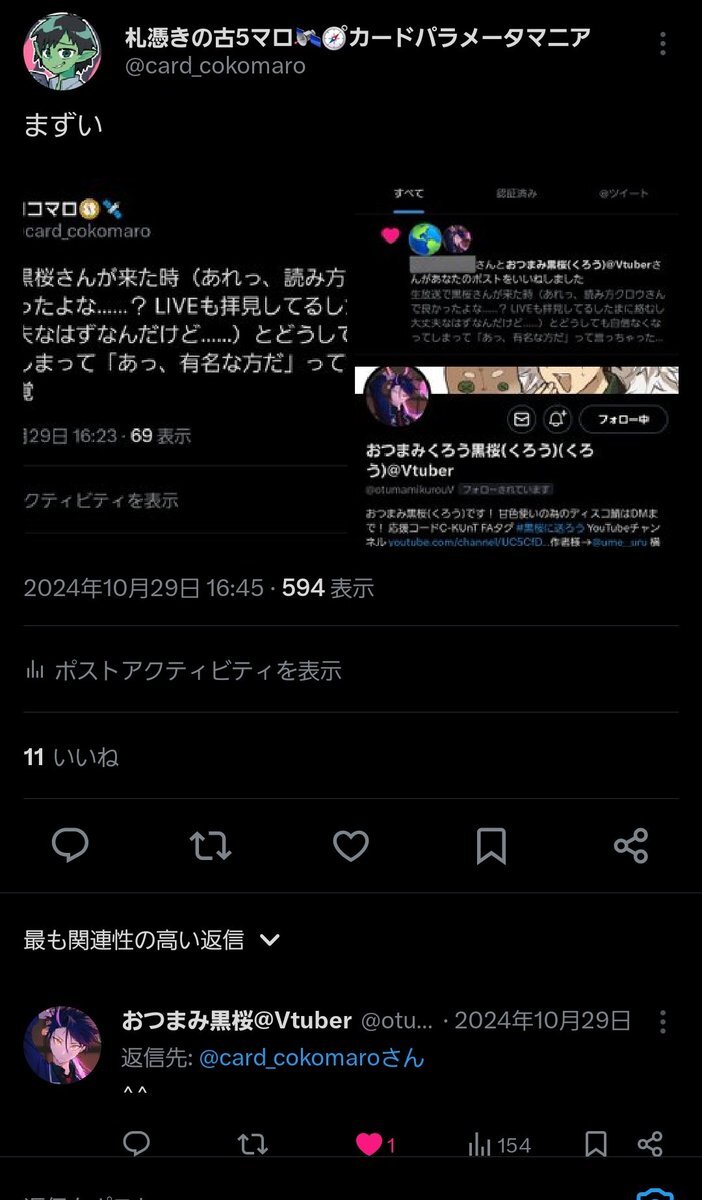Reply to おつまみ黒桜's comment
Screen dimensions: 702x1200
pyautogui.click(x=137, y=1144)
